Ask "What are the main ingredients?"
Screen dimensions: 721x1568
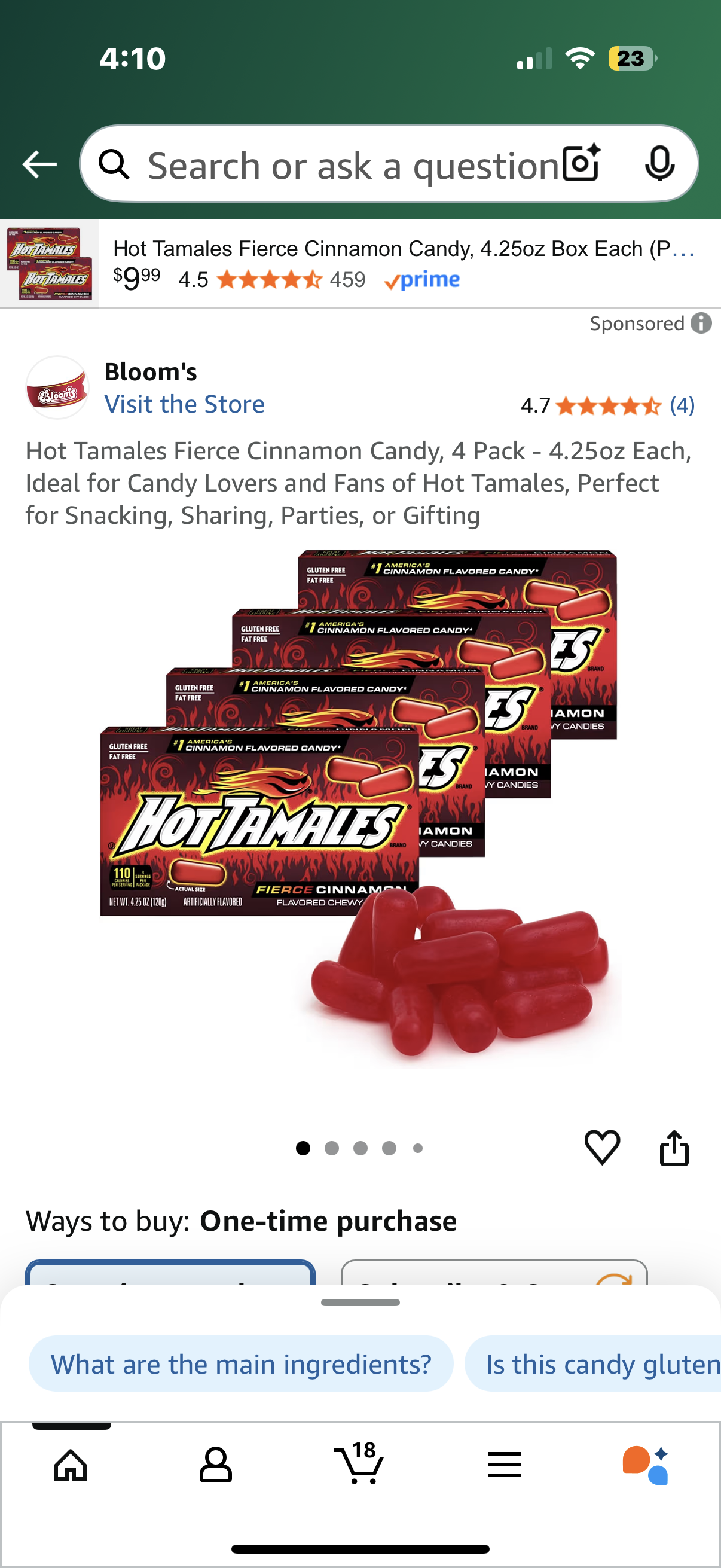pos(241,1364)
